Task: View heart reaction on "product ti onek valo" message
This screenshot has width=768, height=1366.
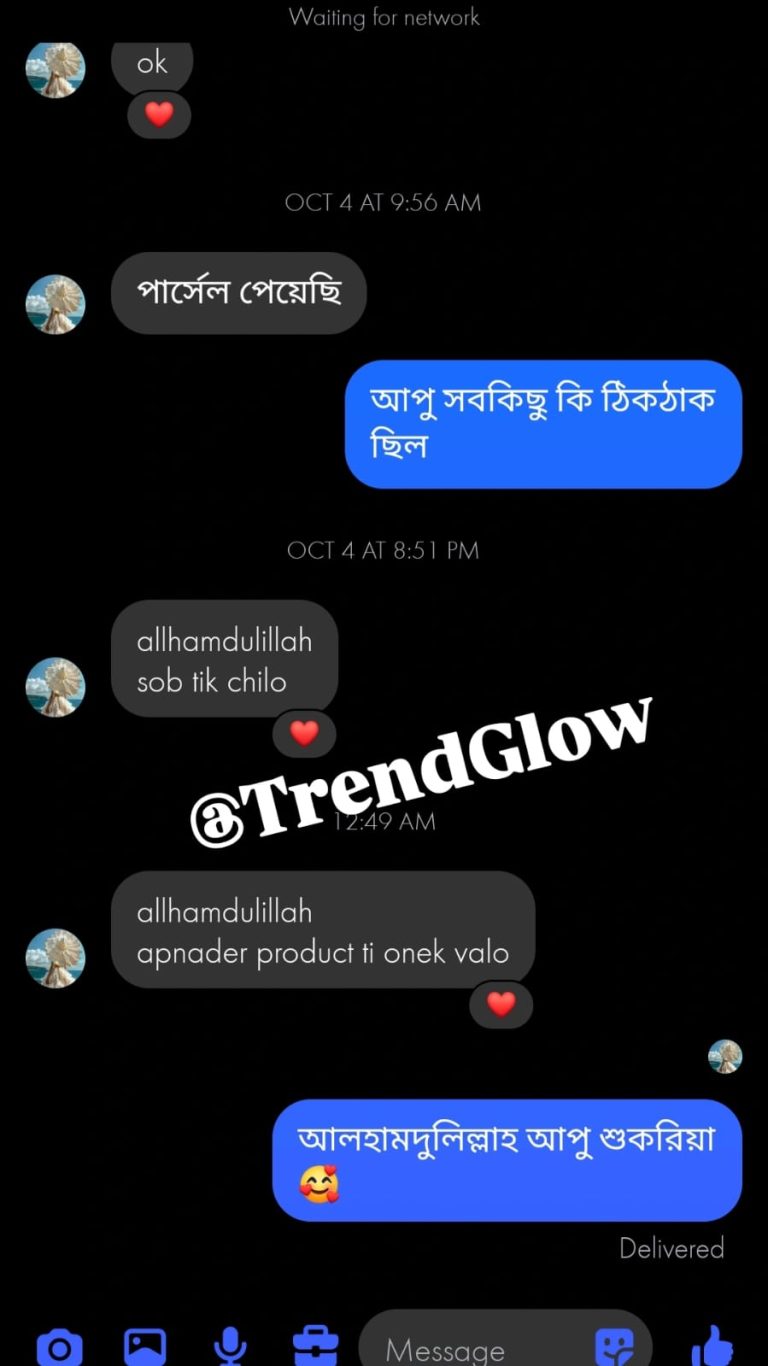Action: (501, 1004)
